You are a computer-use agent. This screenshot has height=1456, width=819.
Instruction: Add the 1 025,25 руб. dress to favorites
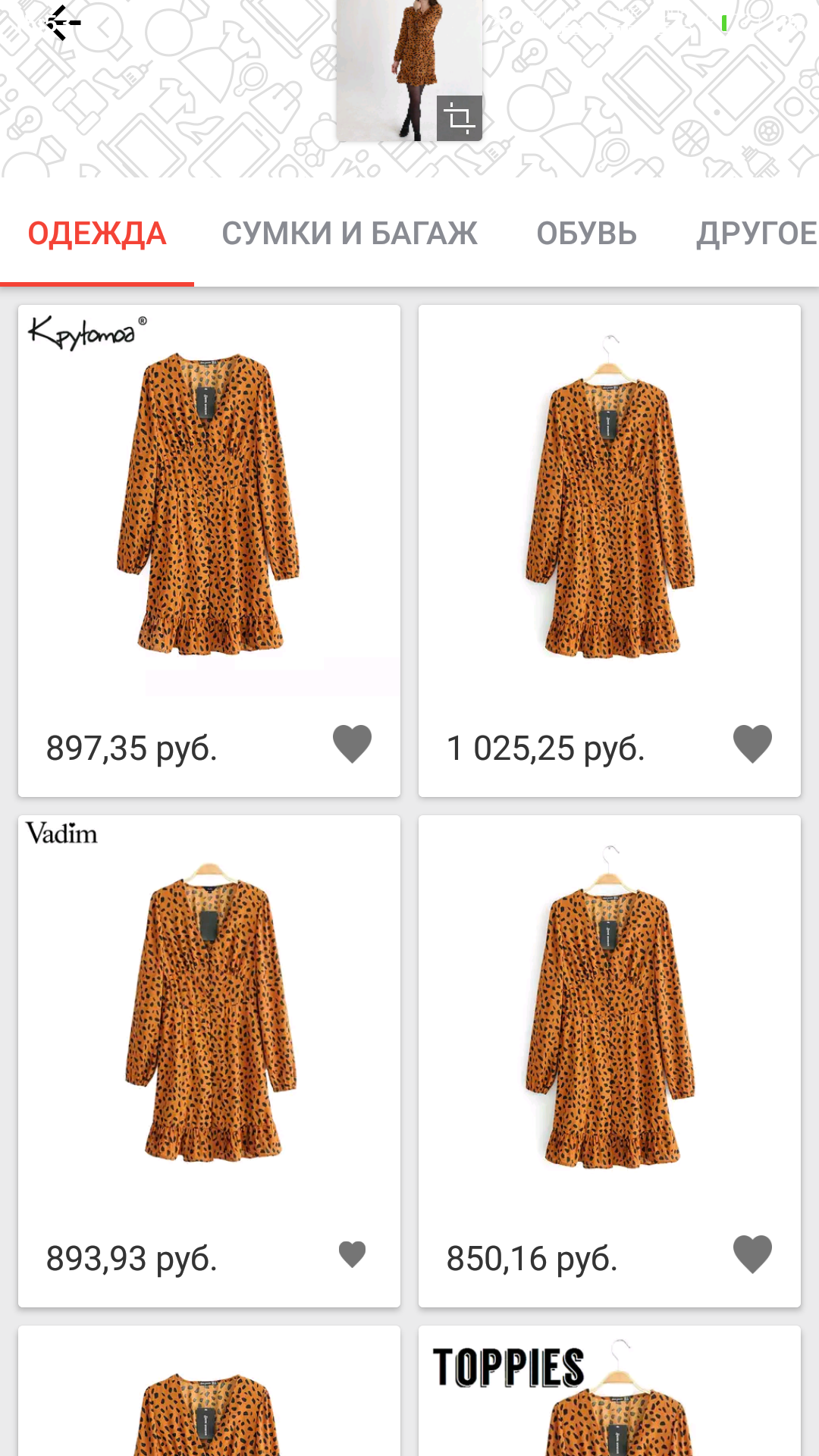[752, 744]
